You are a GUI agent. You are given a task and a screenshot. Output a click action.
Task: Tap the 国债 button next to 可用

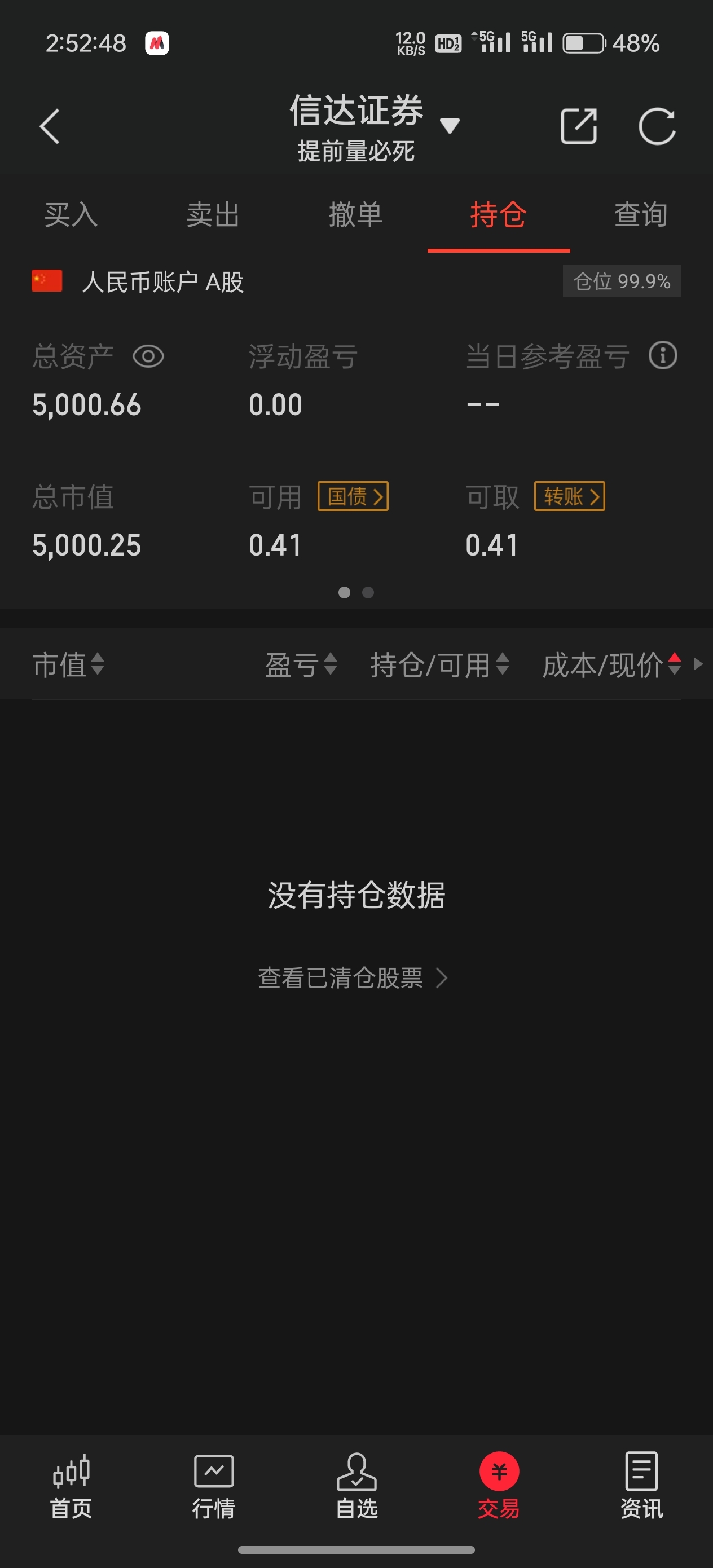click(x=353, y=496)
